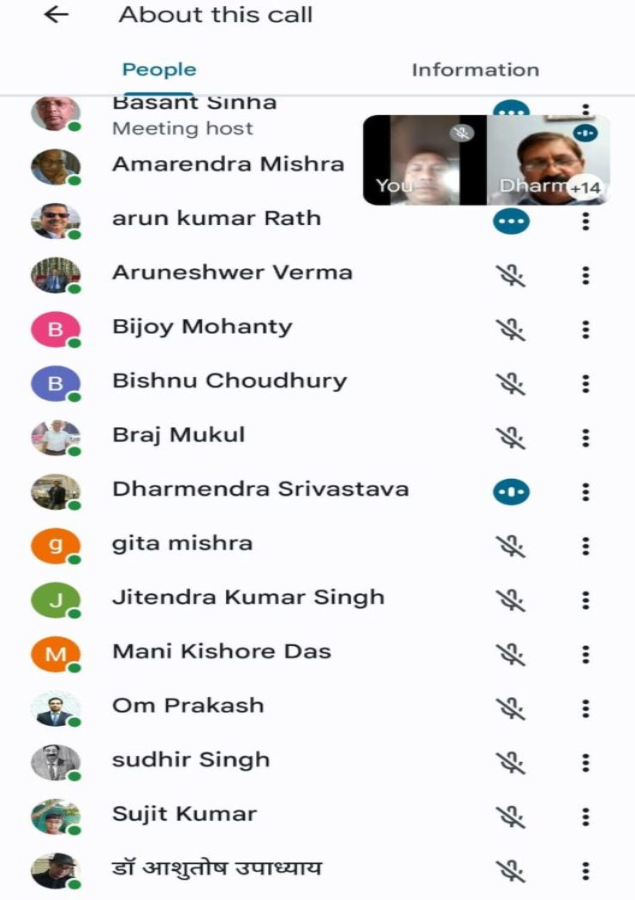Select the People tab
The height and width of the screenshot is (900, 635).
tap(159, 70)
